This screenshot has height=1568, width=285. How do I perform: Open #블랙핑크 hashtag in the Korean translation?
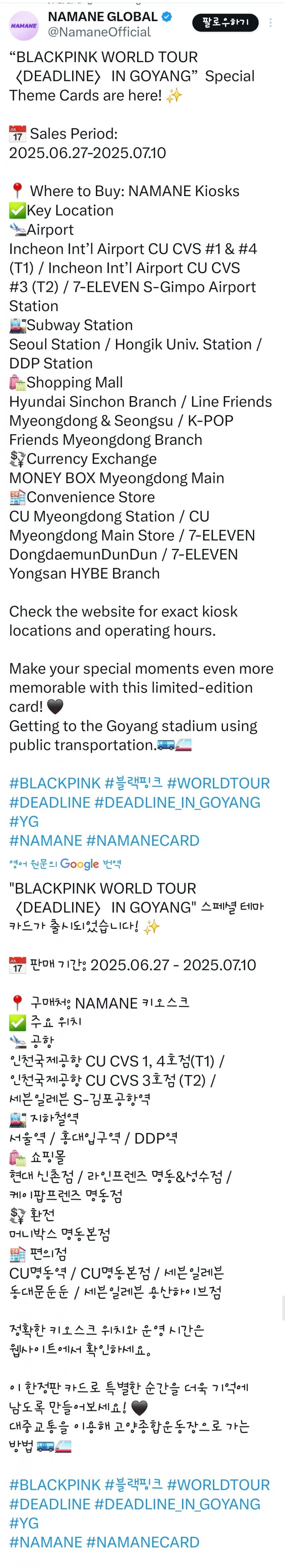pos(134,1485)
